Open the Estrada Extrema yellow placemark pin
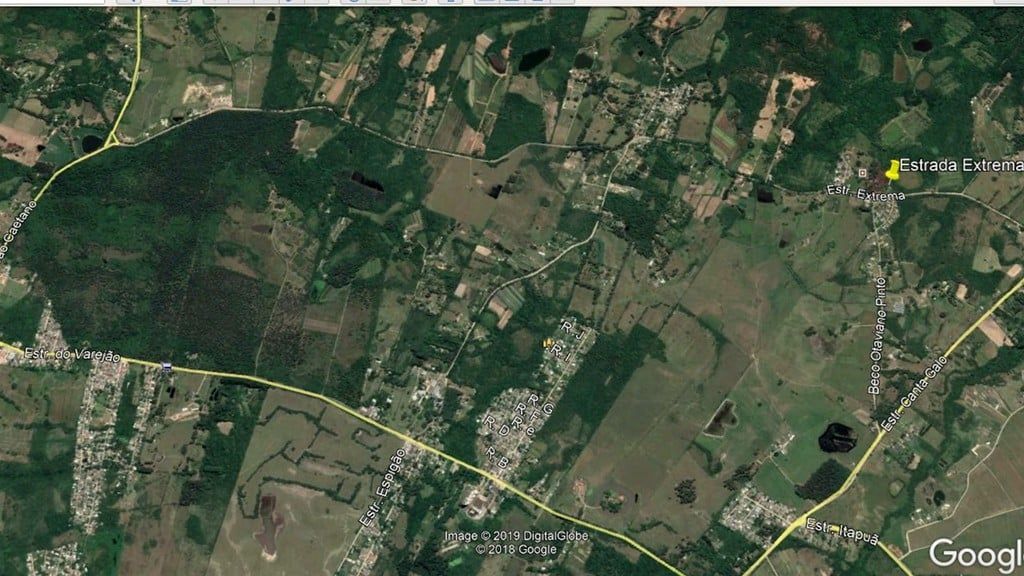The width and height of the screenshot is (1024, 576). pyautogui.click(x=892, y=169)
